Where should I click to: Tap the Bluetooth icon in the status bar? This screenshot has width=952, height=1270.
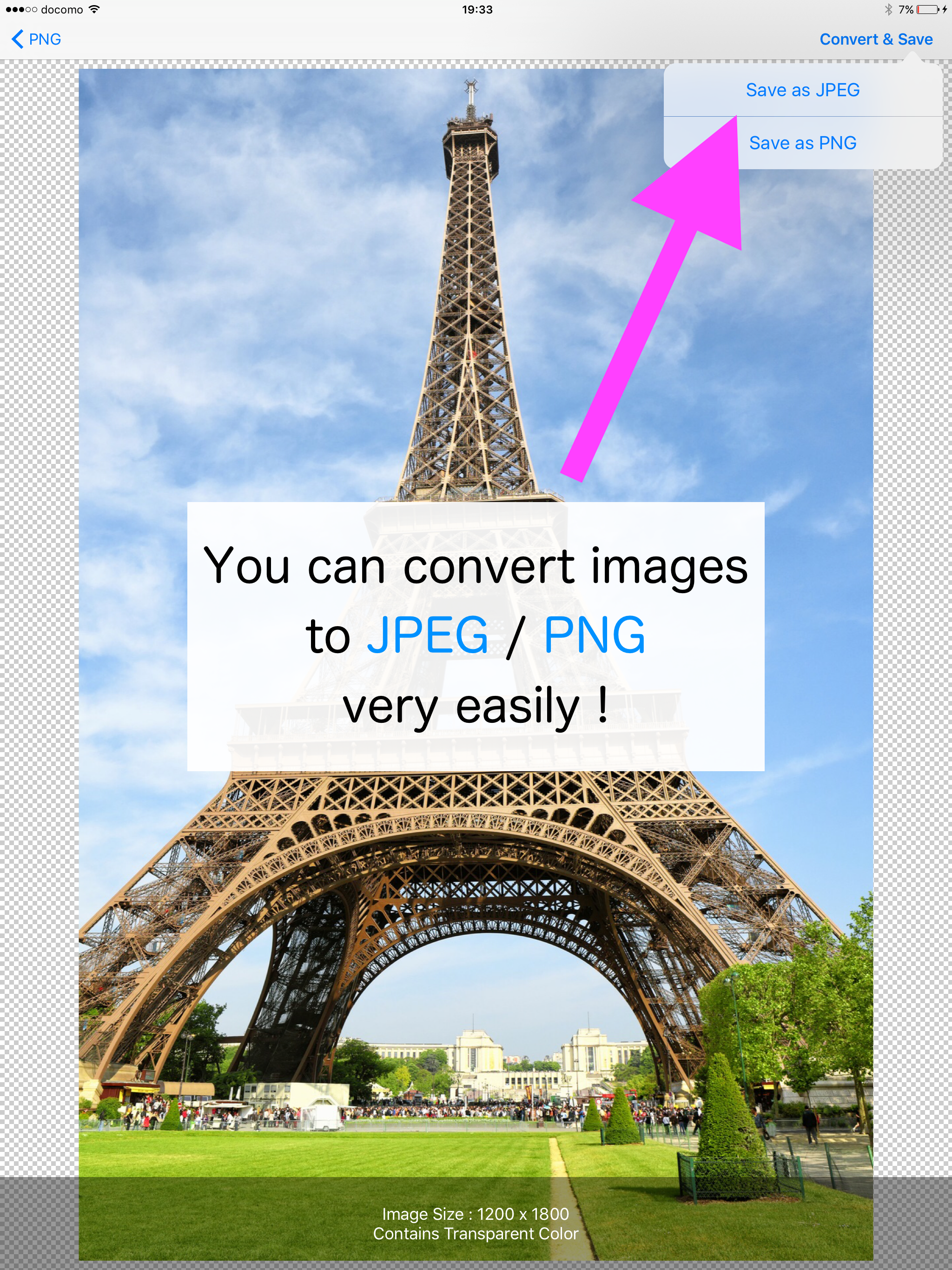coord(889,9)
